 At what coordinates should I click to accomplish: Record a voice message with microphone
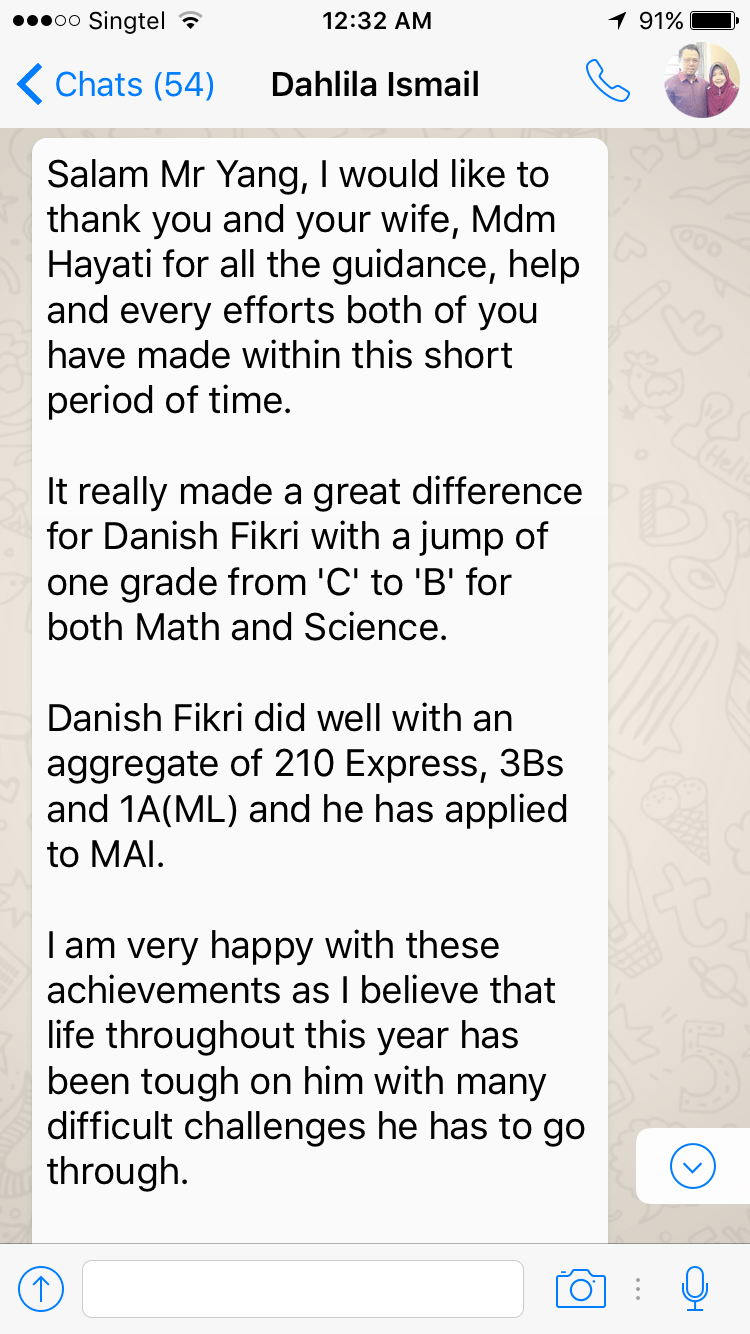pos(694,1288)
